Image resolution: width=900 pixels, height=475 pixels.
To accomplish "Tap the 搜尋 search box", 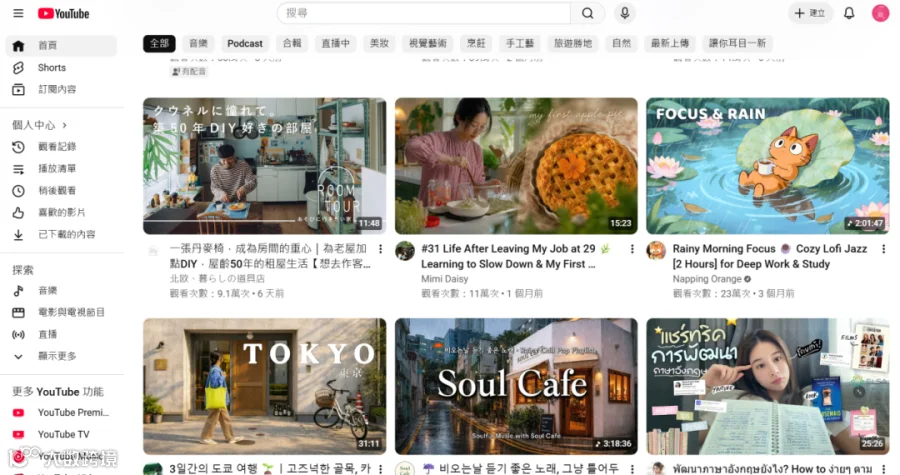I will pyautogui.click(x=424, y=13).
